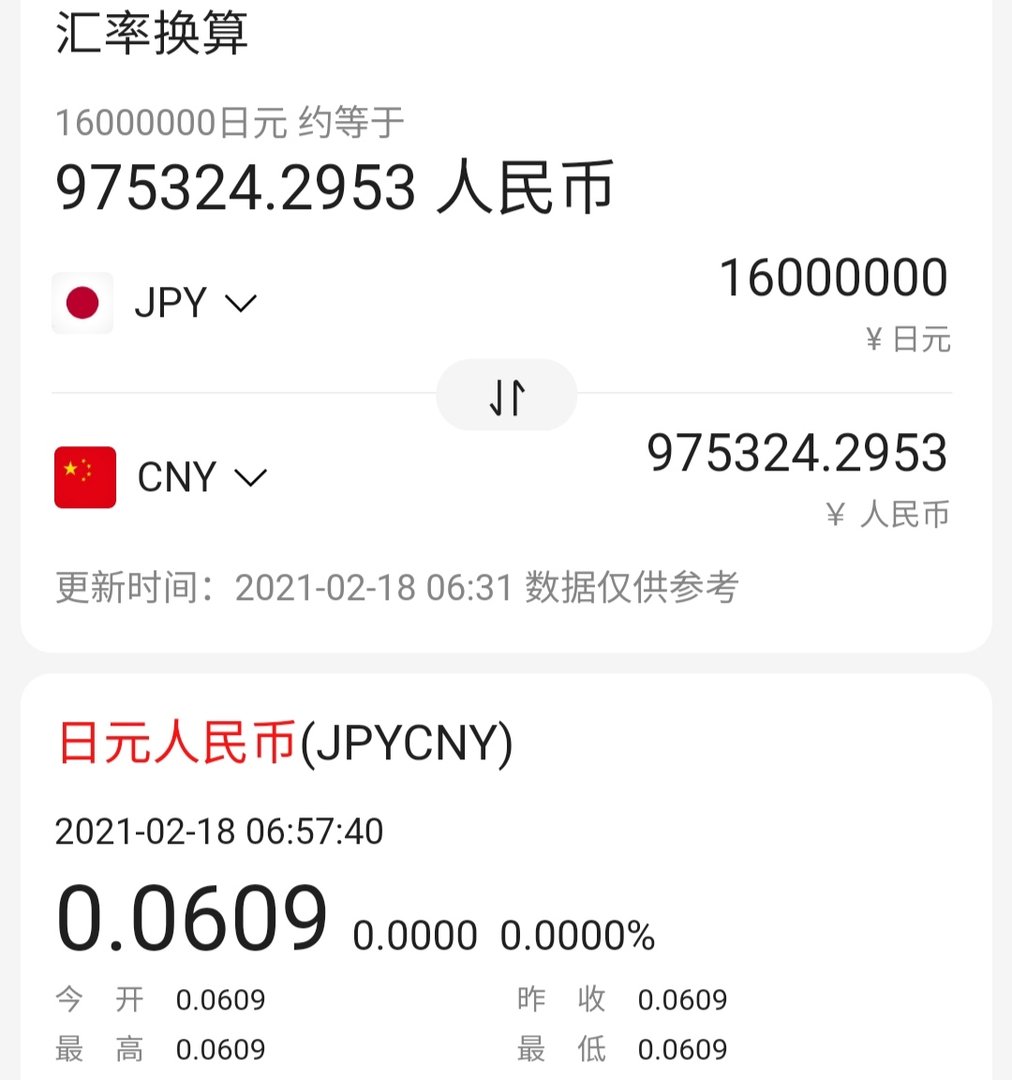Click the China flag icon next to CNY
Viewport: 1012px width, 1080px height.
point(85,477)
